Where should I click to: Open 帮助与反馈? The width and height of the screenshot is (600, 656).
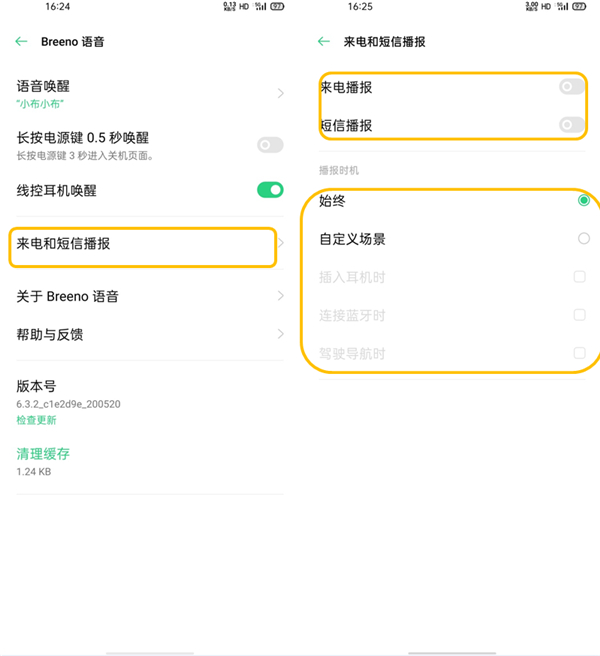click(x=150, y=334)
